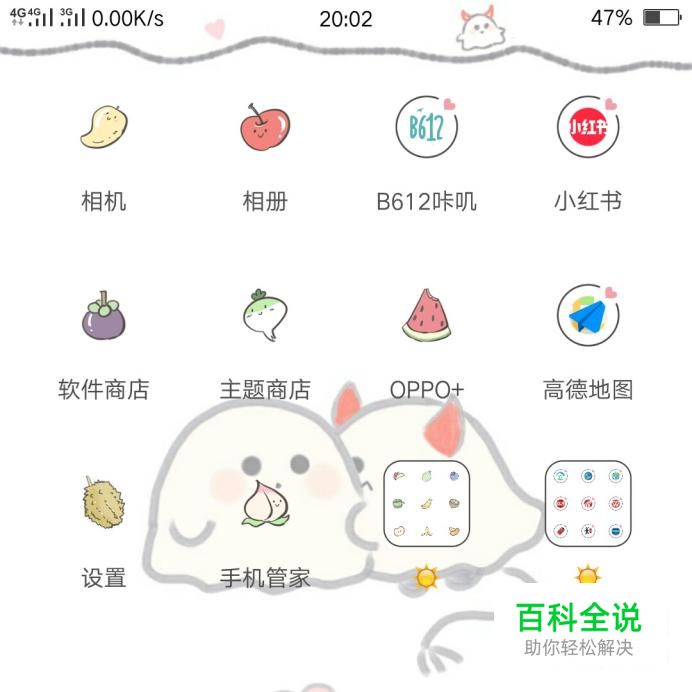Open the app folder under 高德地图
The height and width of the screenshot is (692, 692).
(588, 504)
